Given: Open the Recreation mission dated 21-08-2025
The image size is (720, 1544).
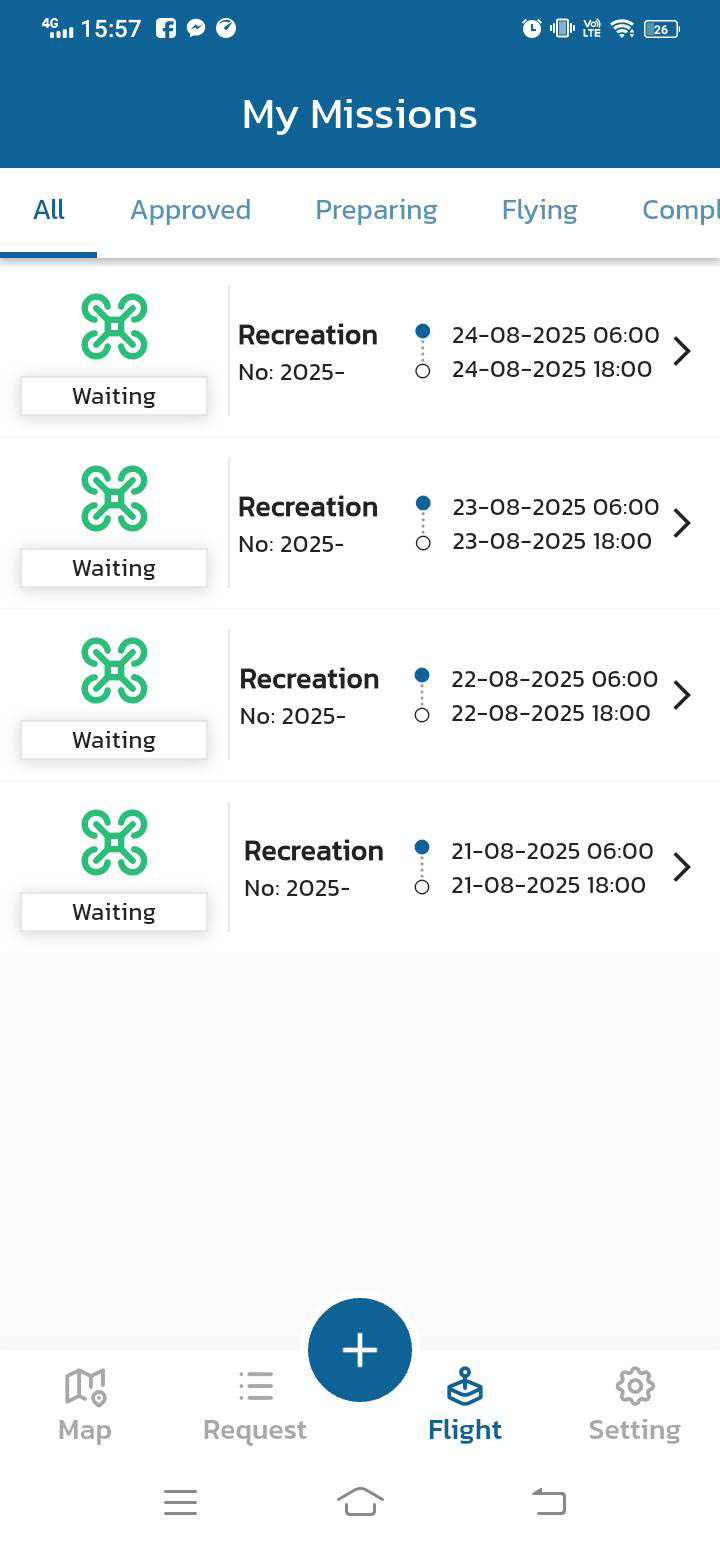Looking at the screenshot, I should 360,867.
